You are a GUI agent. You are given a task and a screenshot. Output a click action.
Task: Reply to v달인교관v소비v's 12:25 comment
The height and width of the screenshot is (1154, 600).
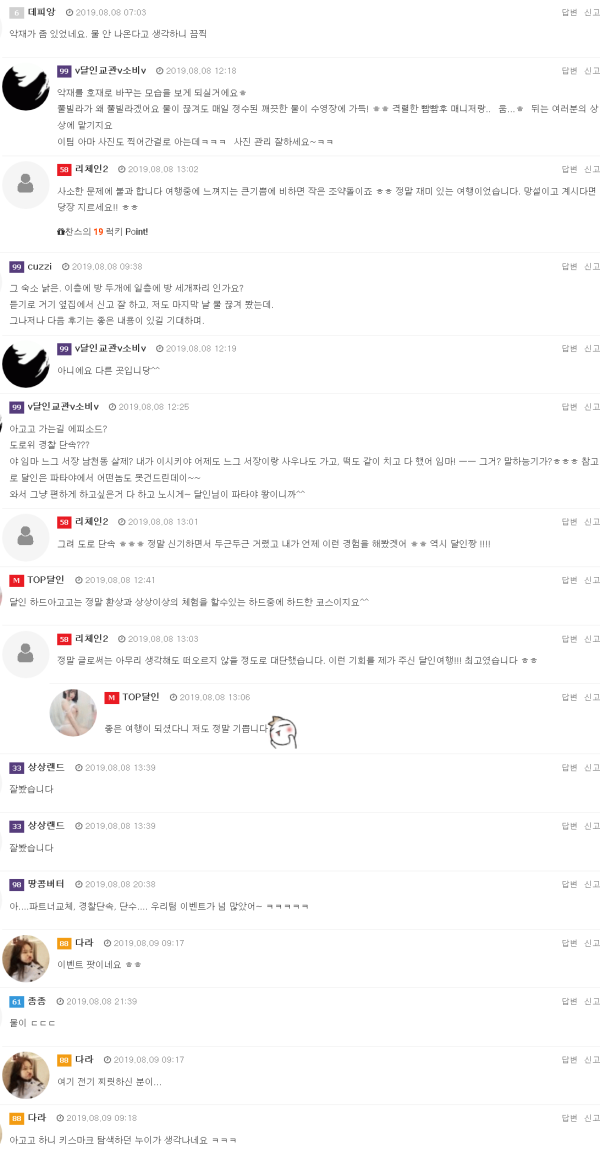569,407
